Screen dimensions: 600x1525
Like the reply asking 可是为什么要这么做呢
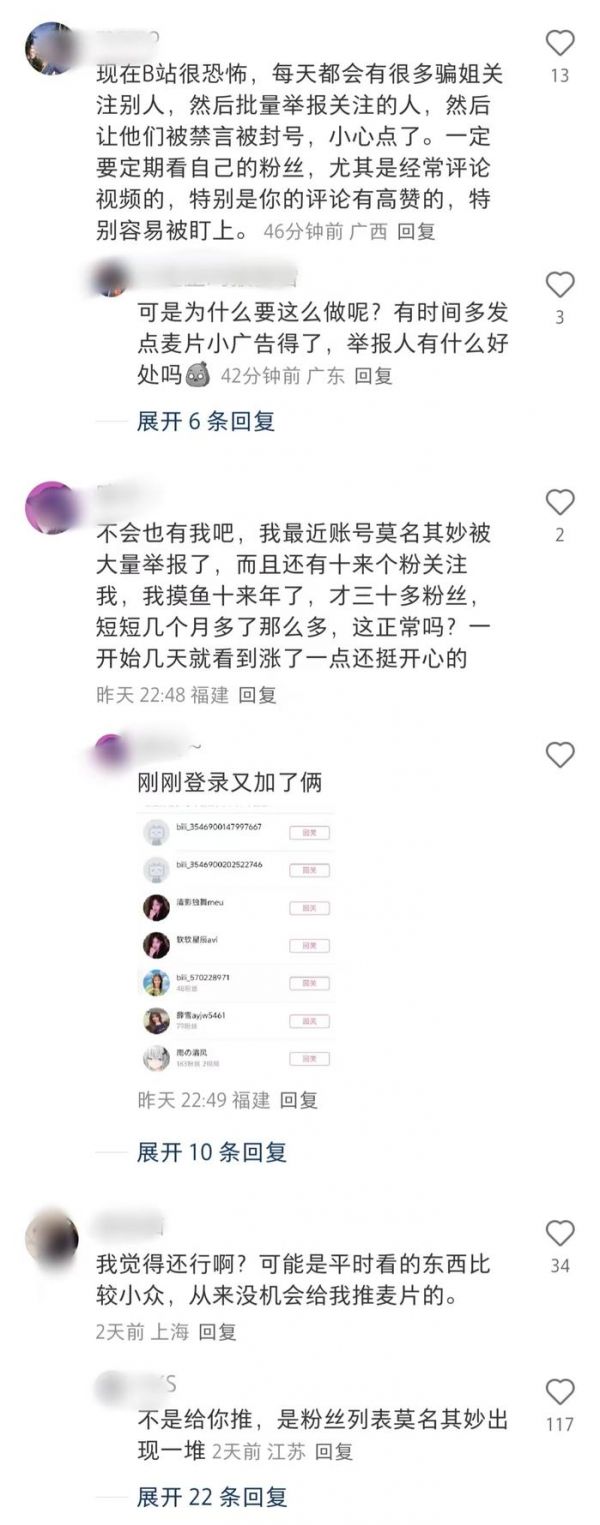[x=560, y=285]
